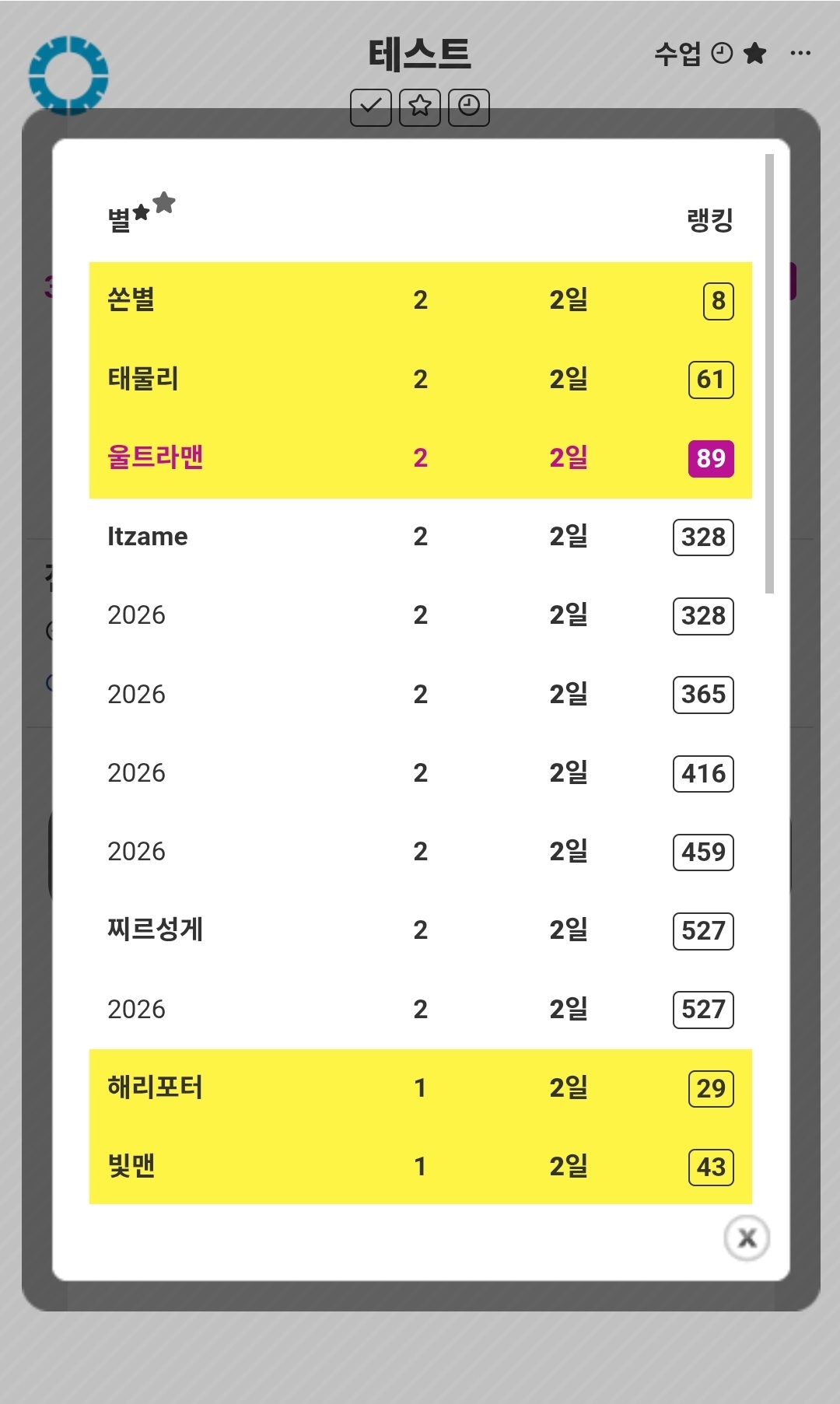Switch to the star tab under 테스트

[420, 107]
